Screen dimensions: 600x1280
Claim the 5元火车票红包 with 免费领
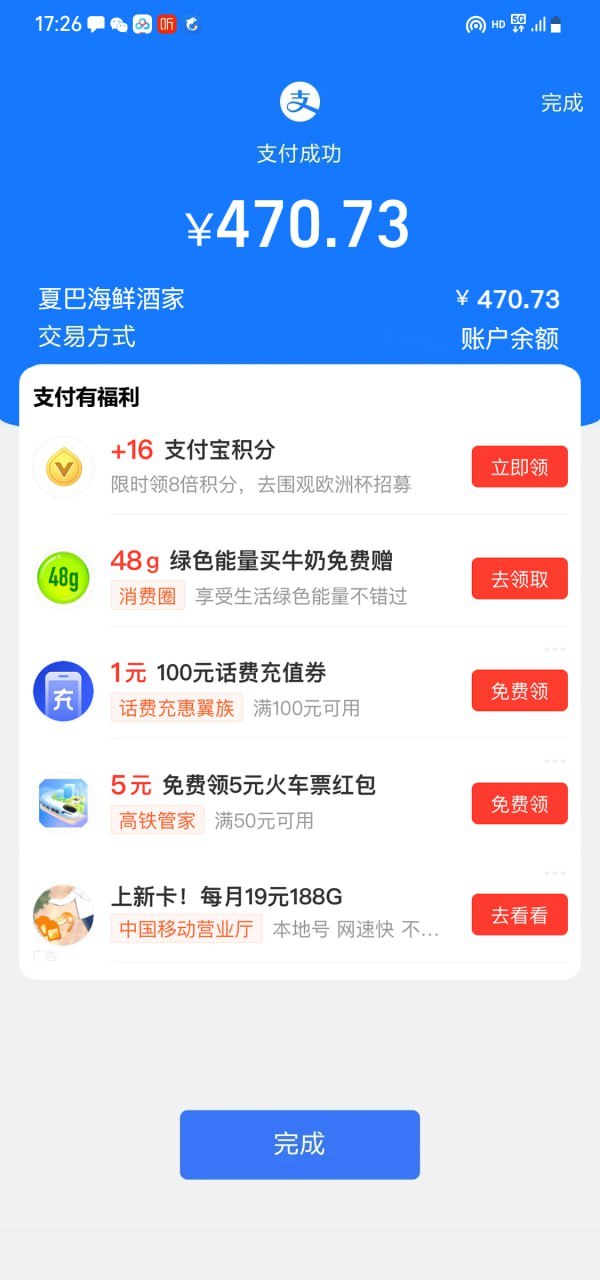click(519, 803)
